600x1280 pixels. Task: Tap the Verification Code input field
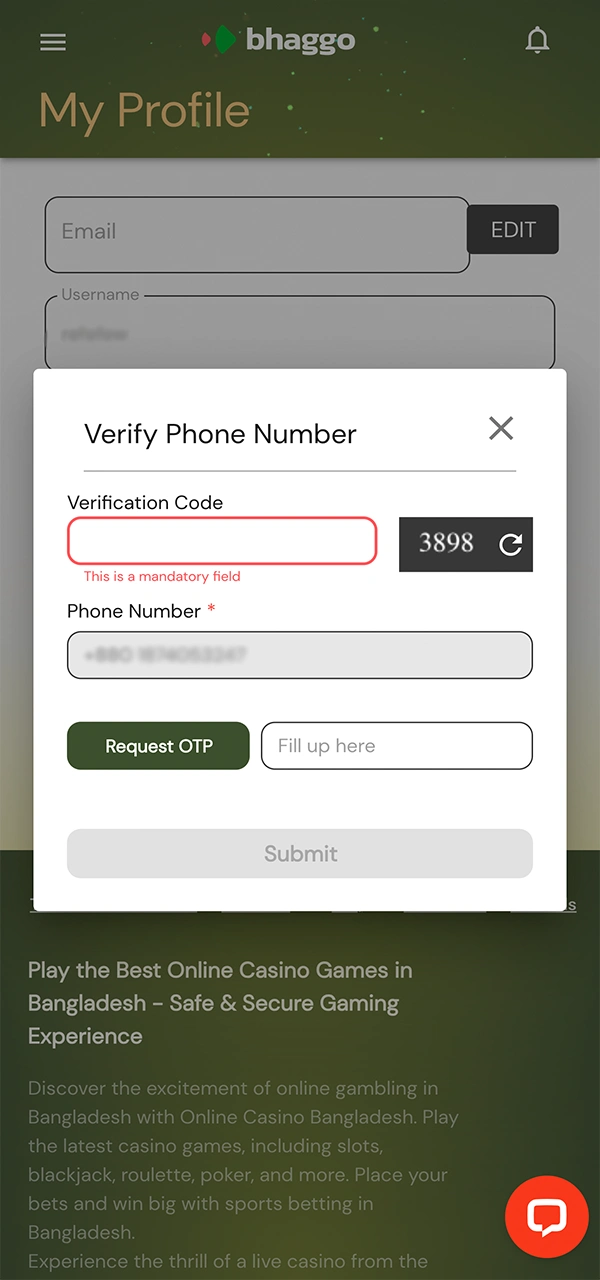pyautogui.click(x=222, y=541)
